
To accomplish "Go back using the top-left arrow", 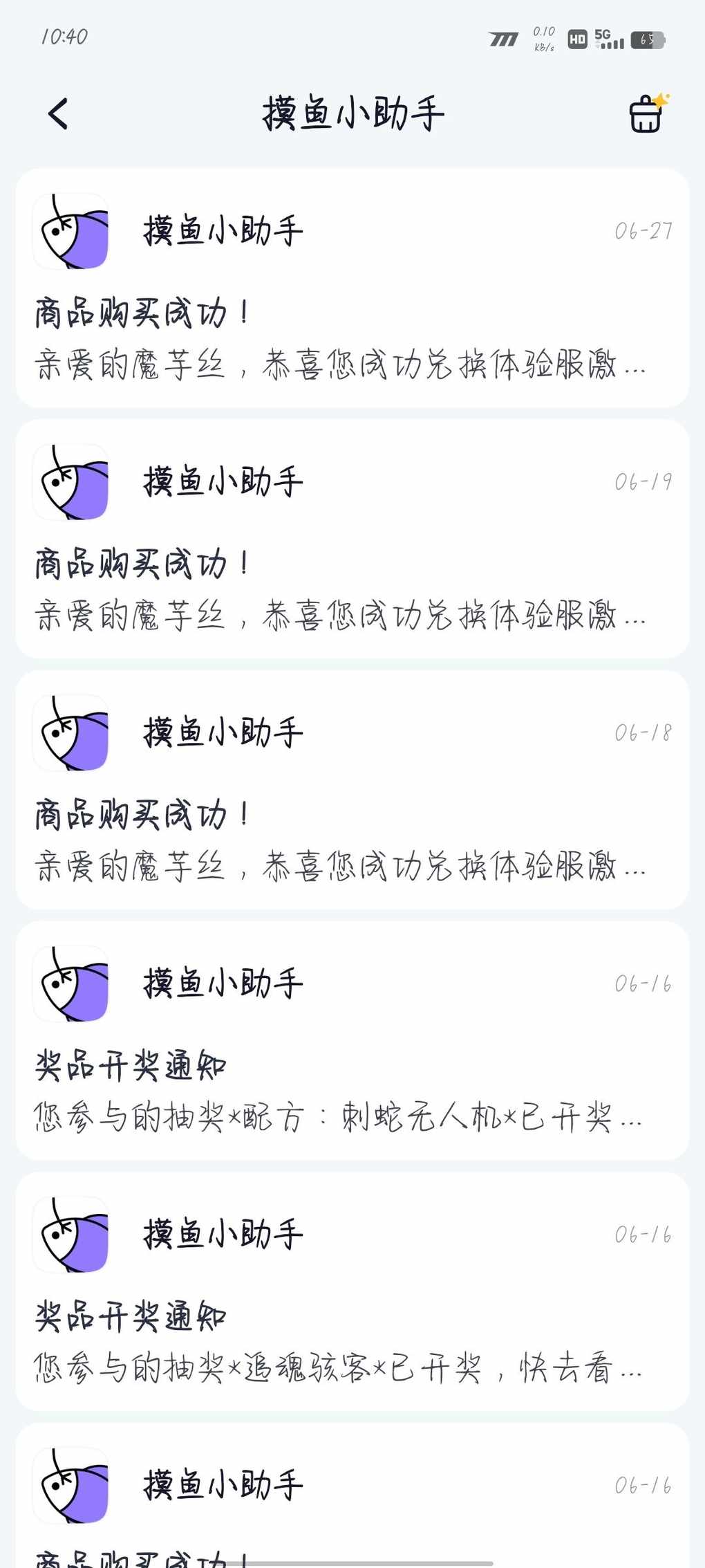I will click(x=58, y=114).
